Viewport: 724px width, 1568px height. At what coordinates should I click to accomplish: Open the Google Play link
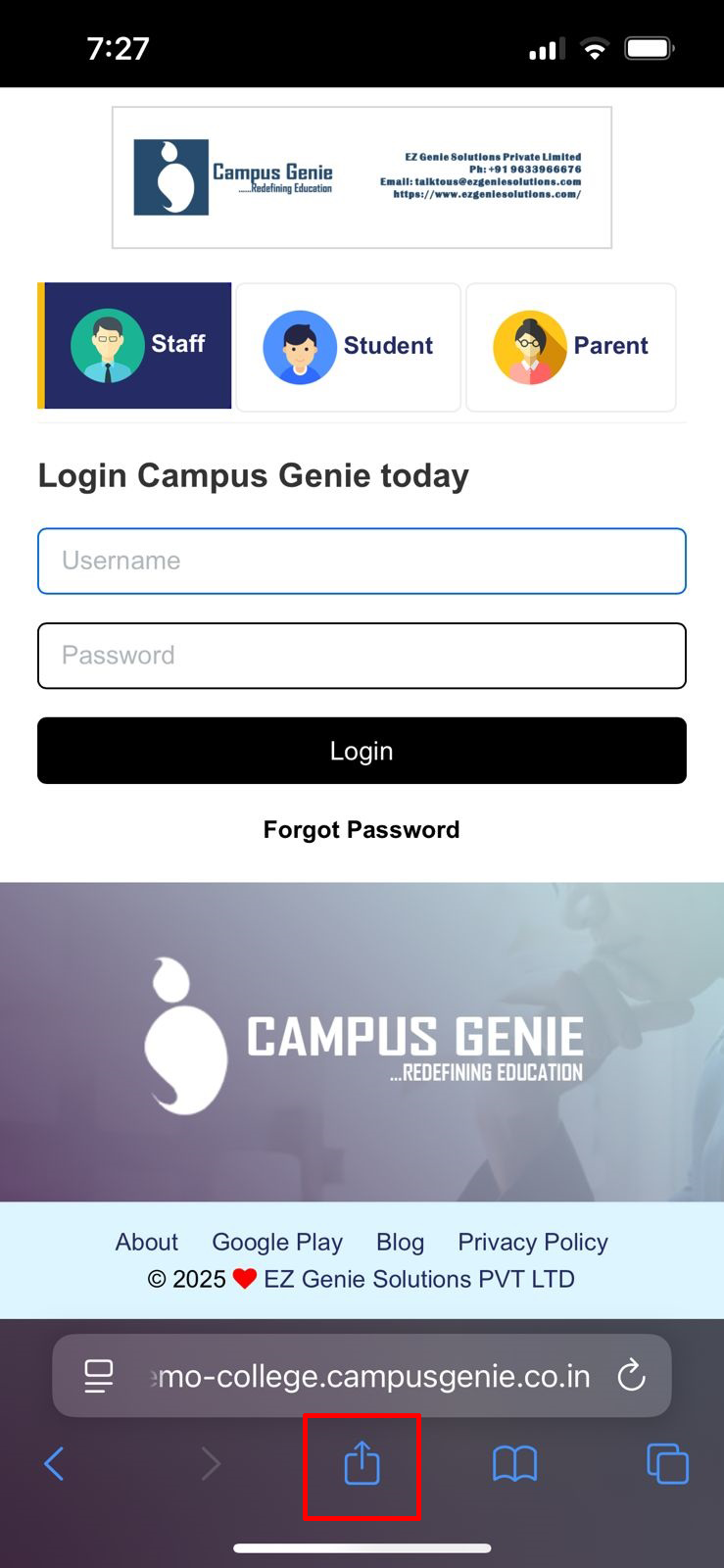click(277, 1242)
